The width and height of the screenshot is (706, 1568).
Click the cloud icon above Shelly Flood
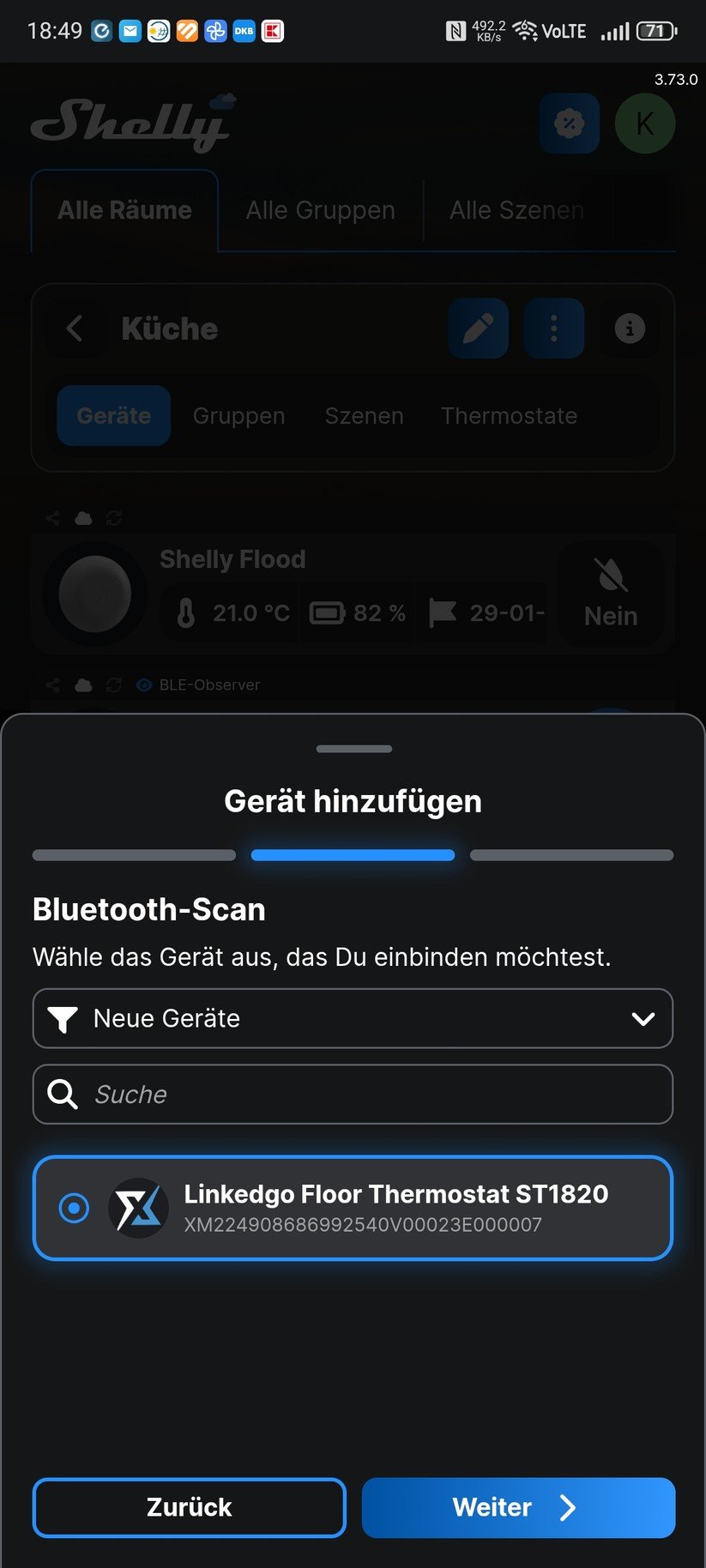point(82,518)
